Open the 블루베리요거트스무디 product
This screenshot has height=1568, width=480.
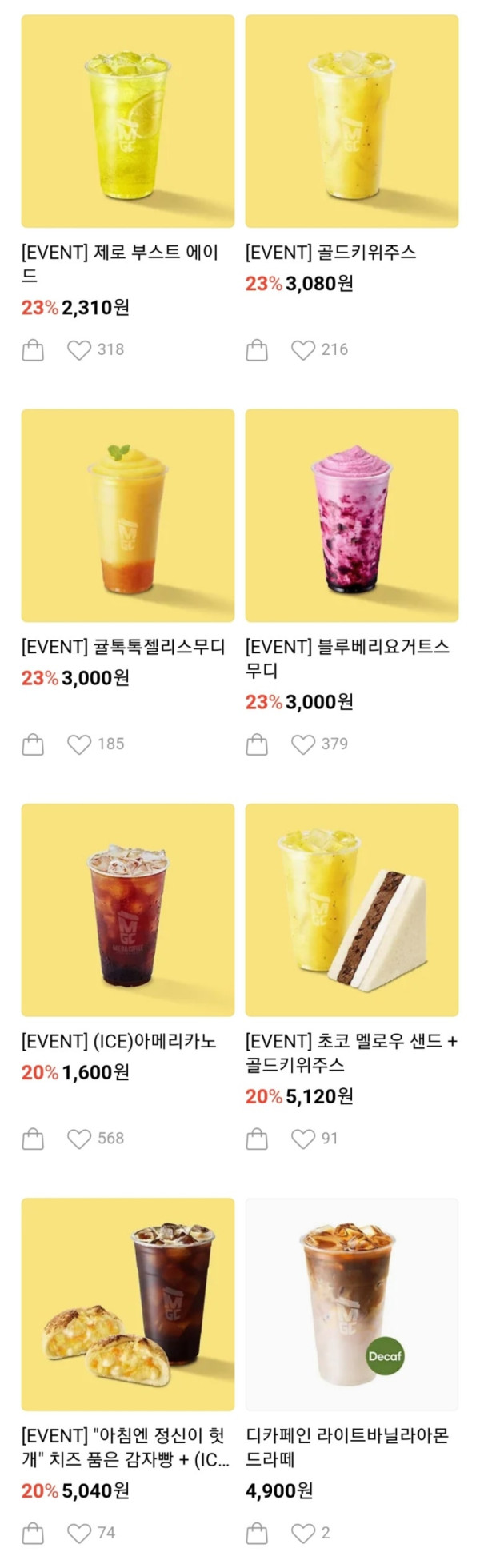(x=352, y=516)
